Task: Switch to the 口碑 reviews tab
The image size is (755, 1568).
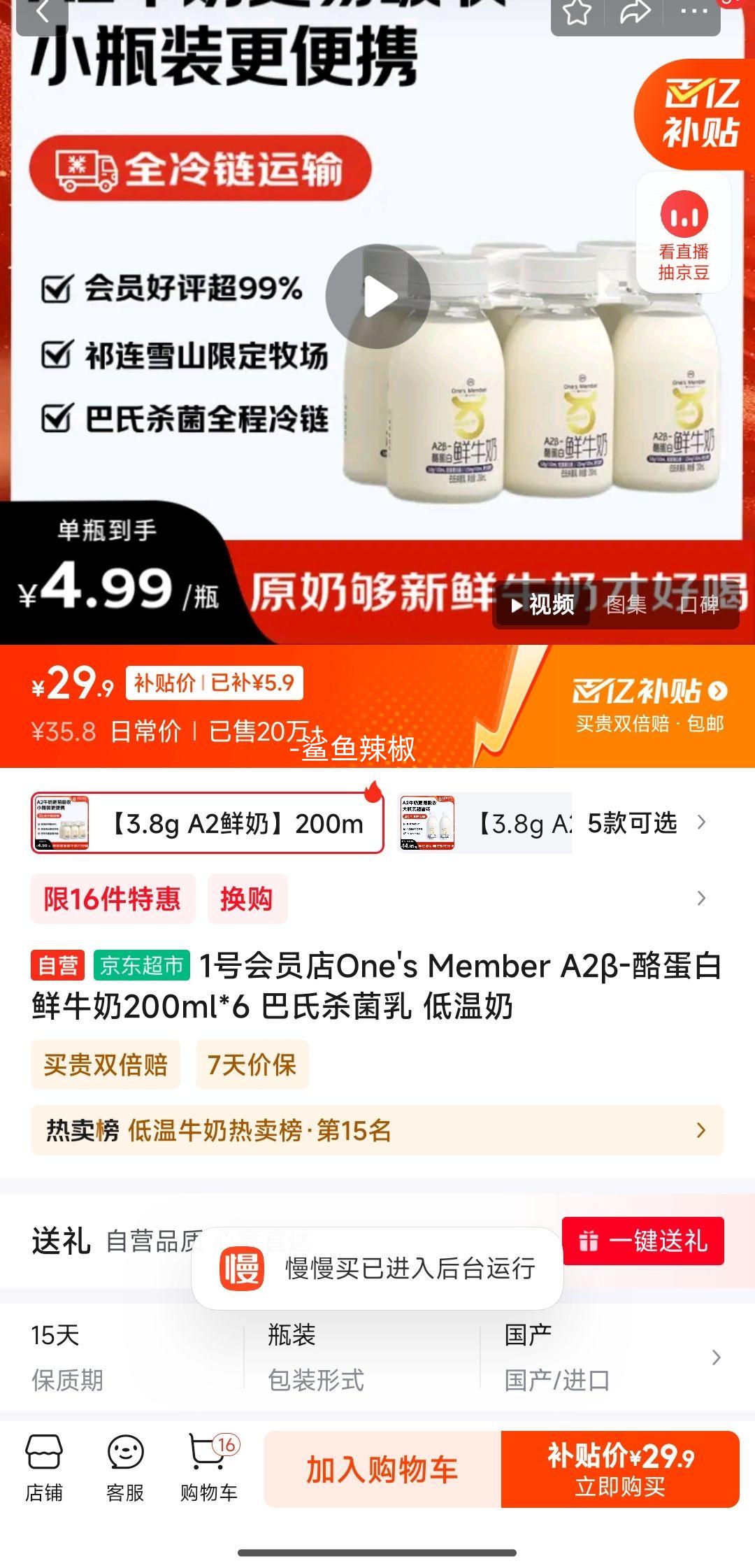Action: pyautogui.click(x=701, y=607)
